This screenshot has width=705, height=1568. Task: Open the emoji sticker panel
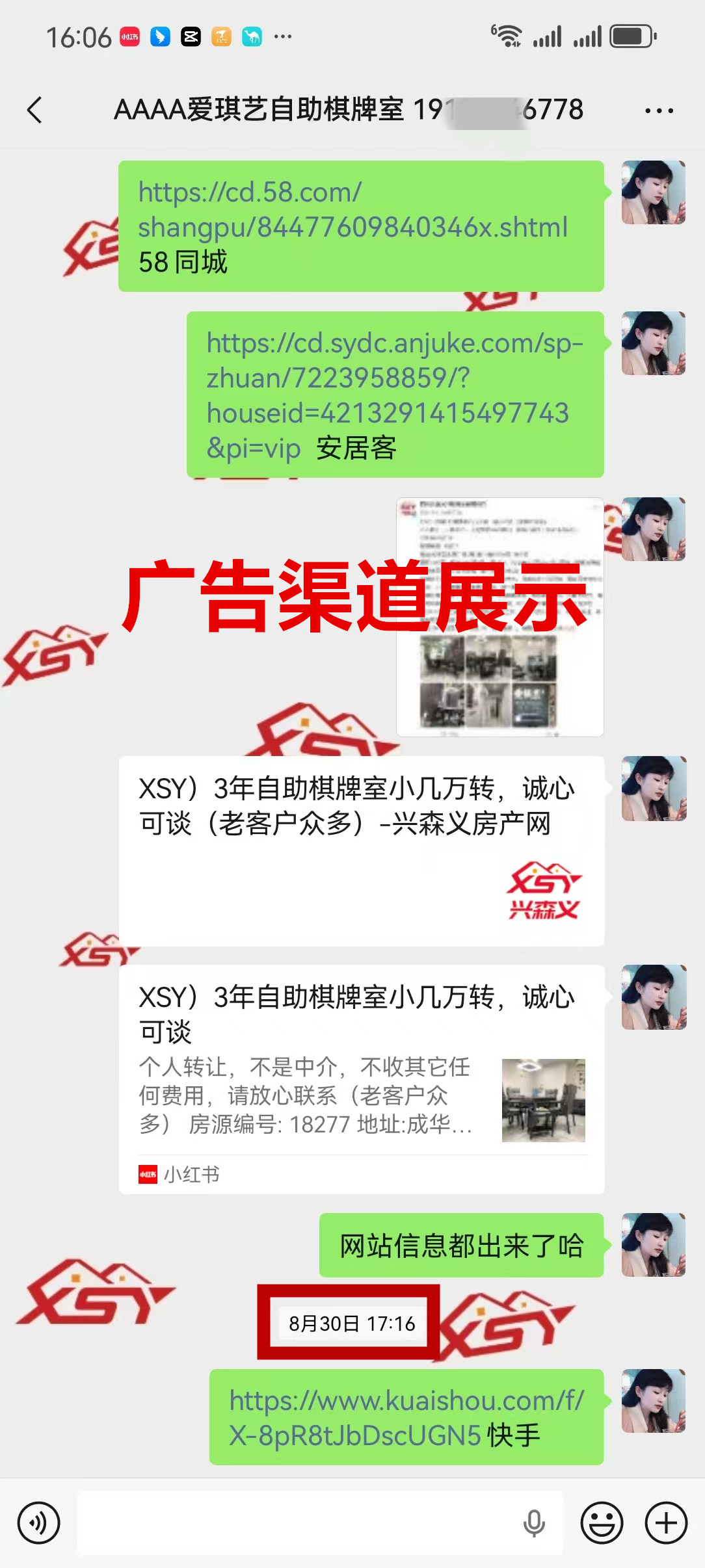602,1522
